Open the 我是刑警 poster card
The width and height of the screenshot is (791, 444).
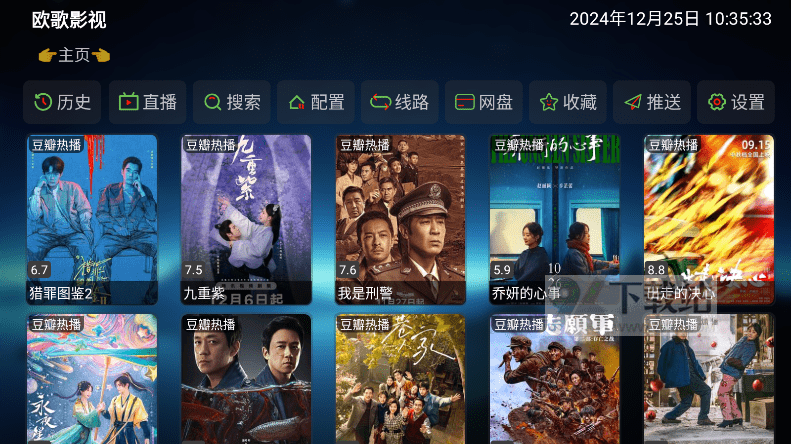[x=400, y=219]
